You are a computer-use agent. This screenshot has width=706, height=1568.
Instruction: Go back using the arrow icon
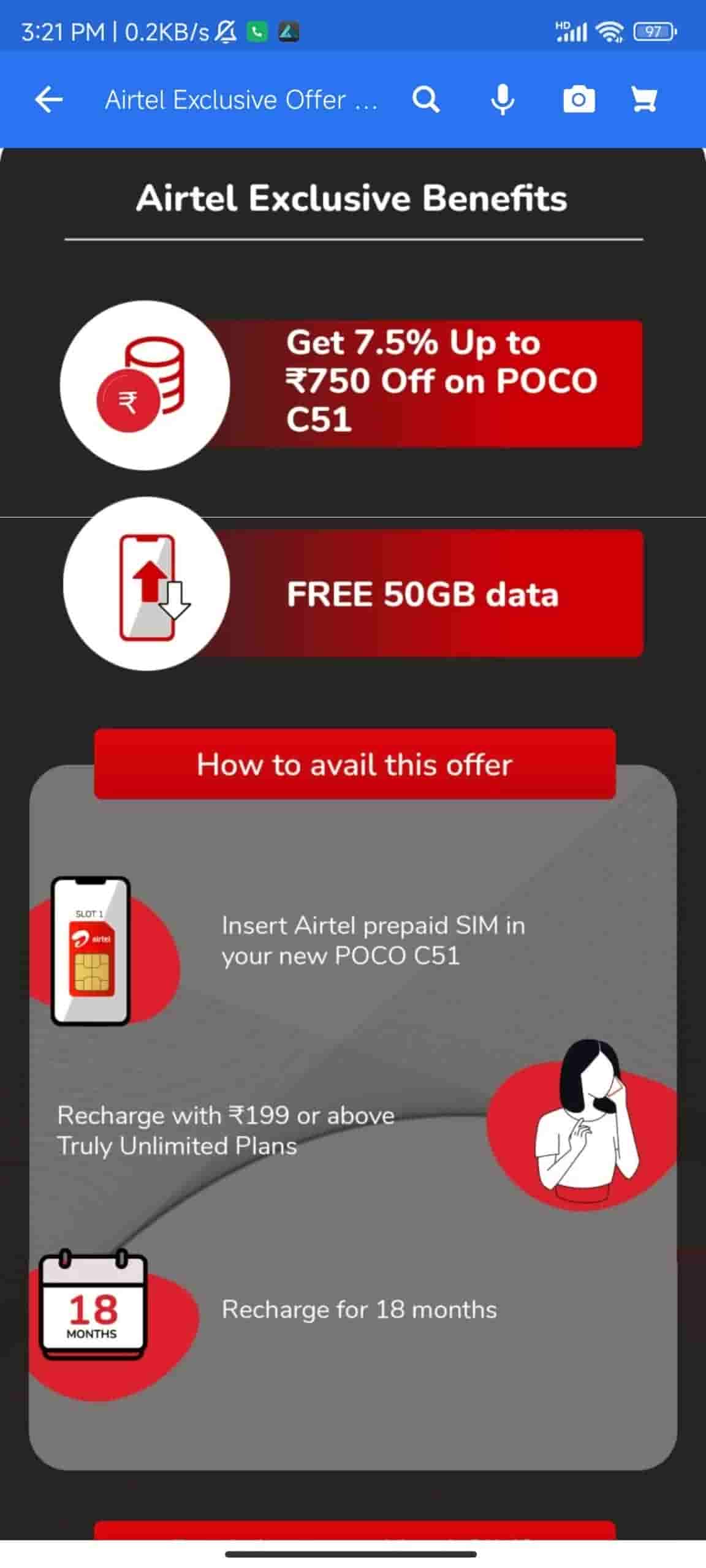49,99
